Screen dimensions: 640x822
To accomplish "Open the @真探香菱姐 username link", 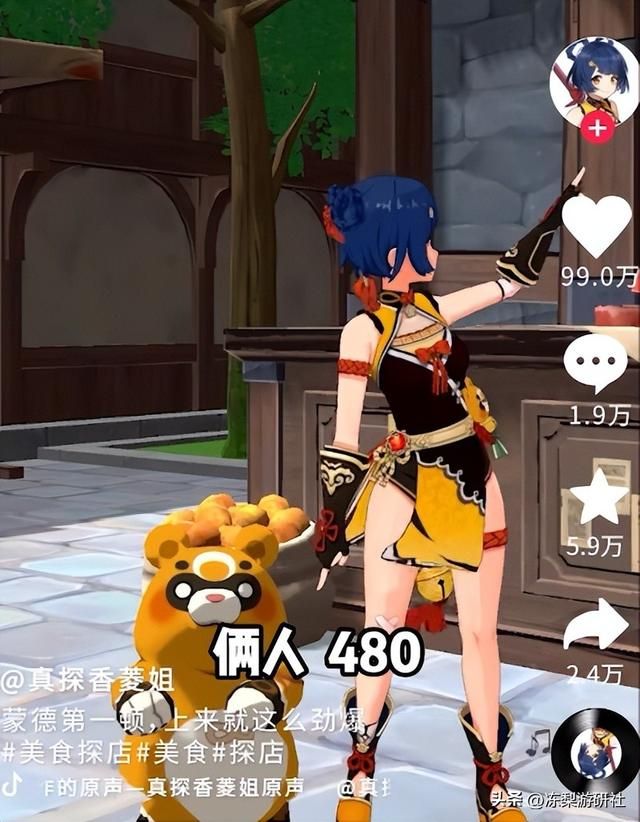I will [88, 682].
